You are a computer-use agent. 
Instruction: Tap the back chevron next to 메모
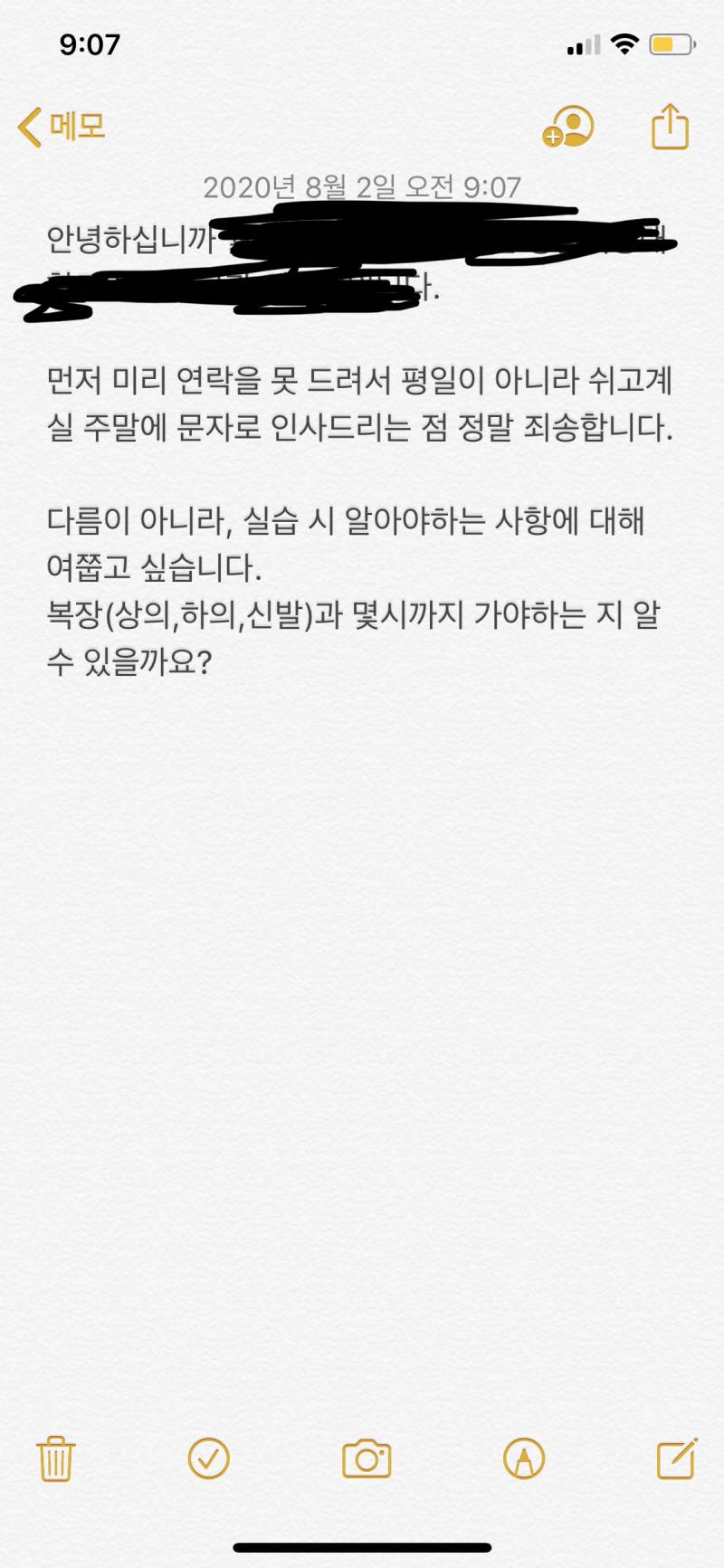27,127
